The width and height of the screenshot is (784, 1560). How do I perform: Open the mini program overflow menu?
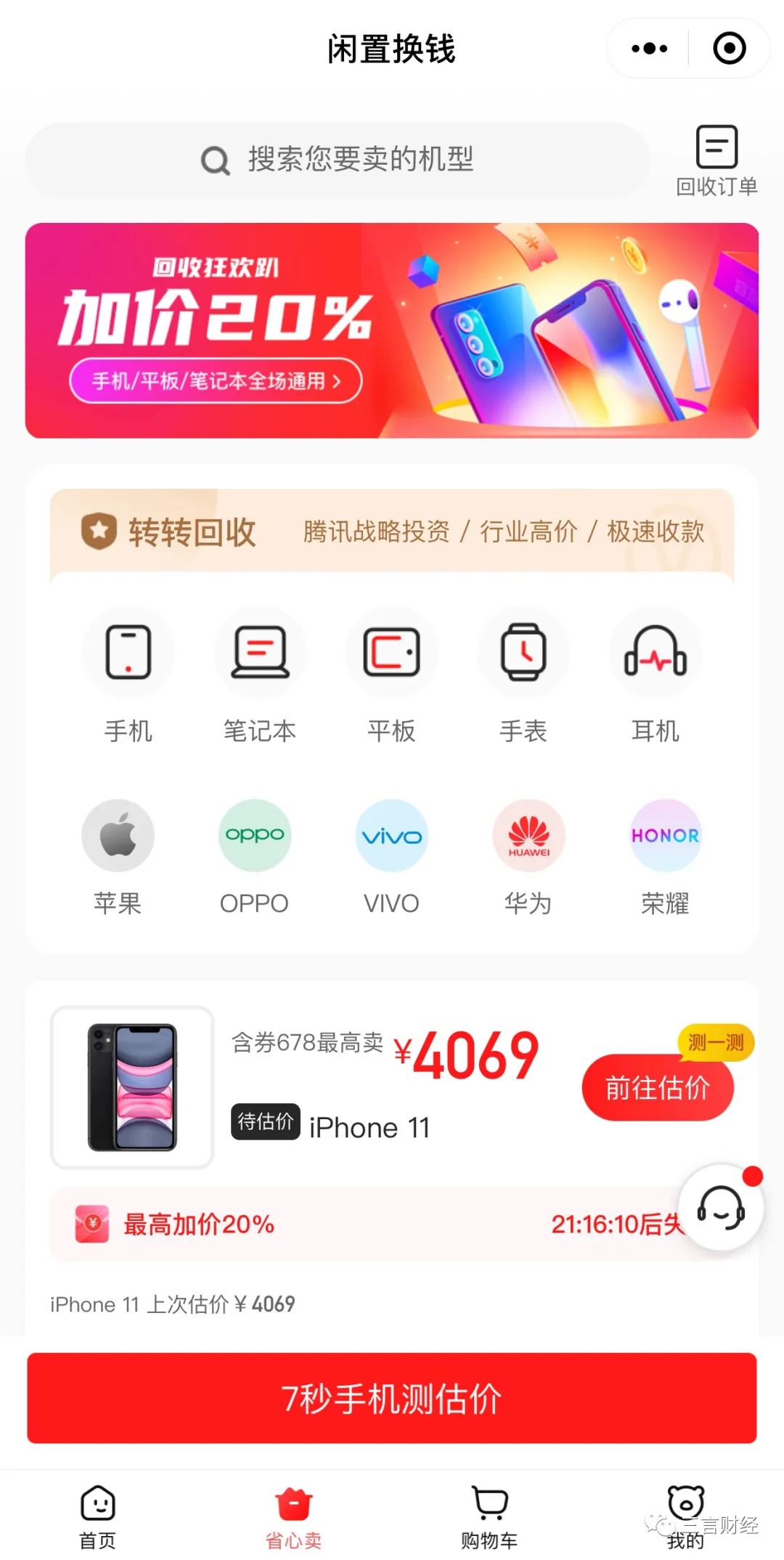pyautogui.click(x=649, y=49)
